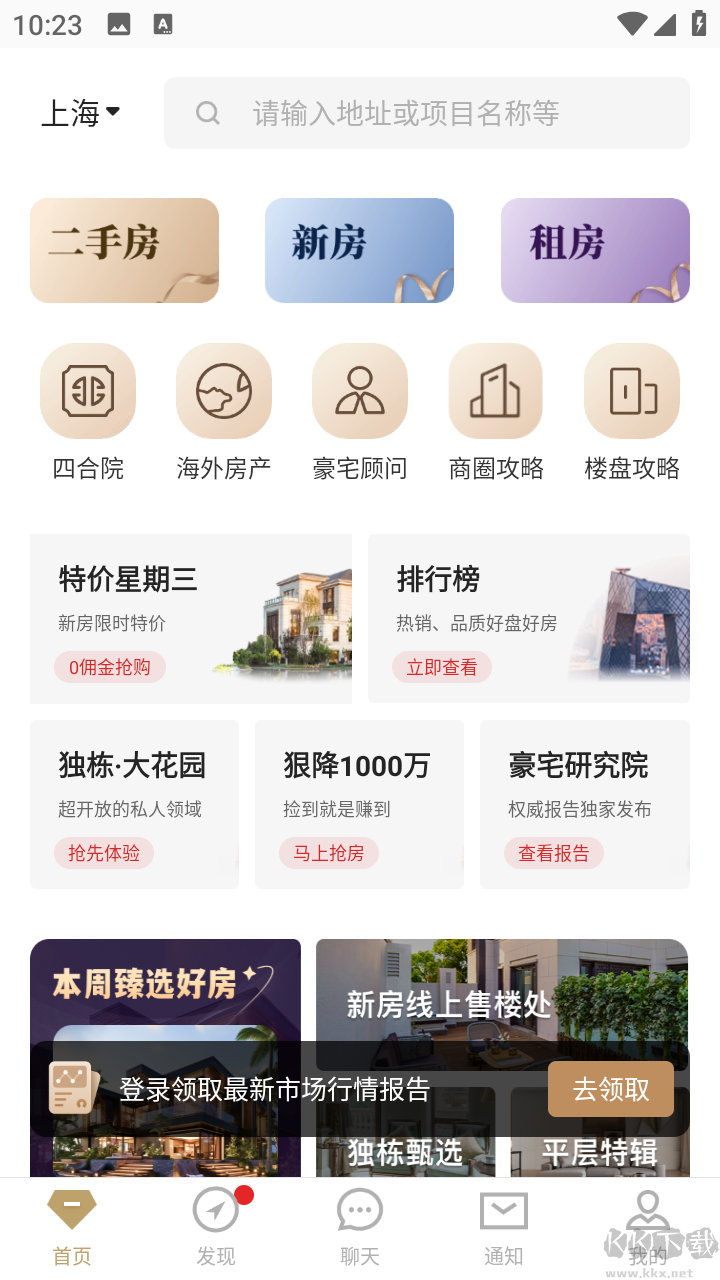720x1280 pixels.
Task: Switch to the 发现 tab
Action: point(216,1226)
